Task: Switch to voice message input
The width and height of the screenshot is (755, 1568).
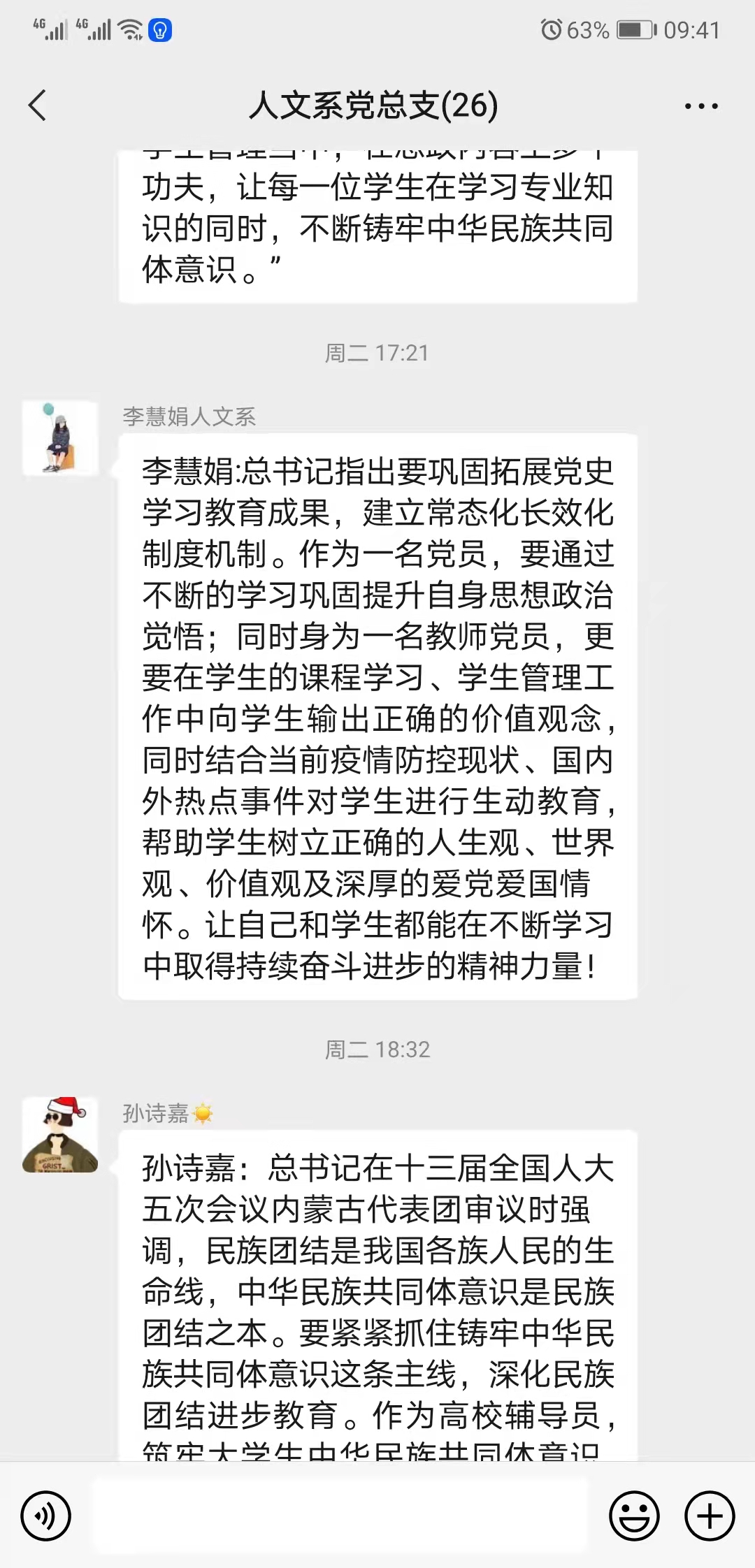Action: [x=45, y=1516]
